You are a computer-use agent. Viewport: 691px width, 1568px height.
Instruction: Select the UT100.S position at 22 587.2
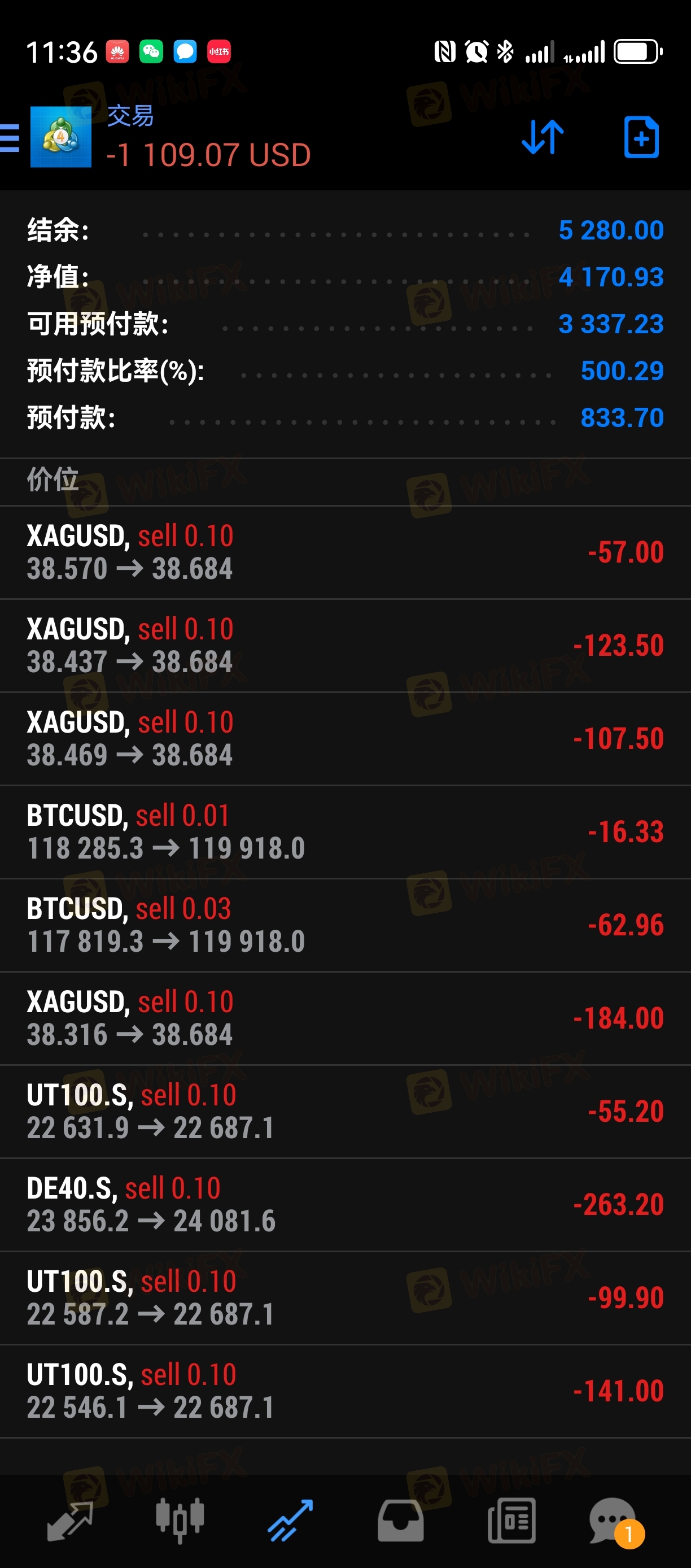tap(345, 1298)
